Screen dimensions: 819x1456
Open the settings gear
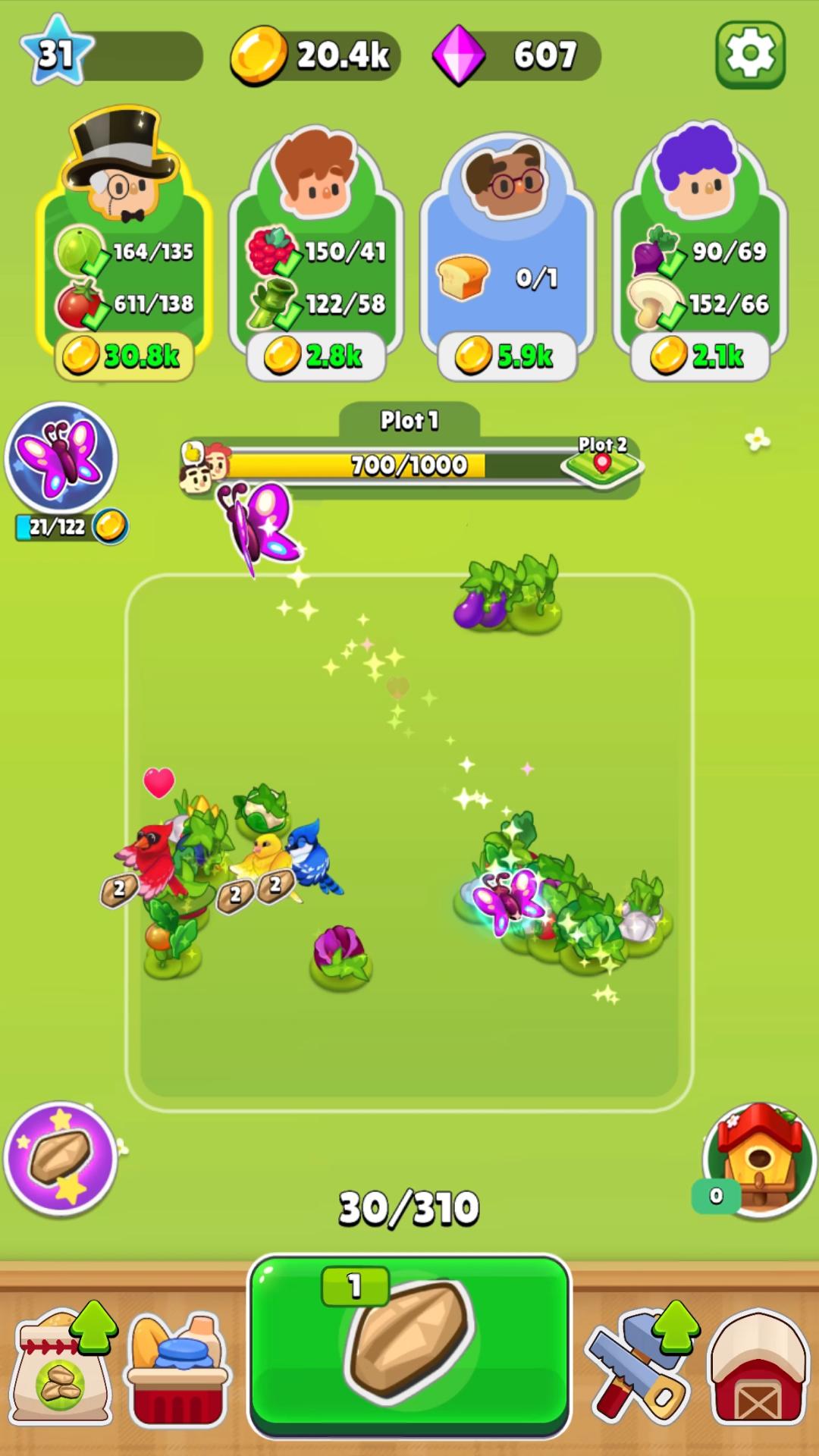pos(750,55)
